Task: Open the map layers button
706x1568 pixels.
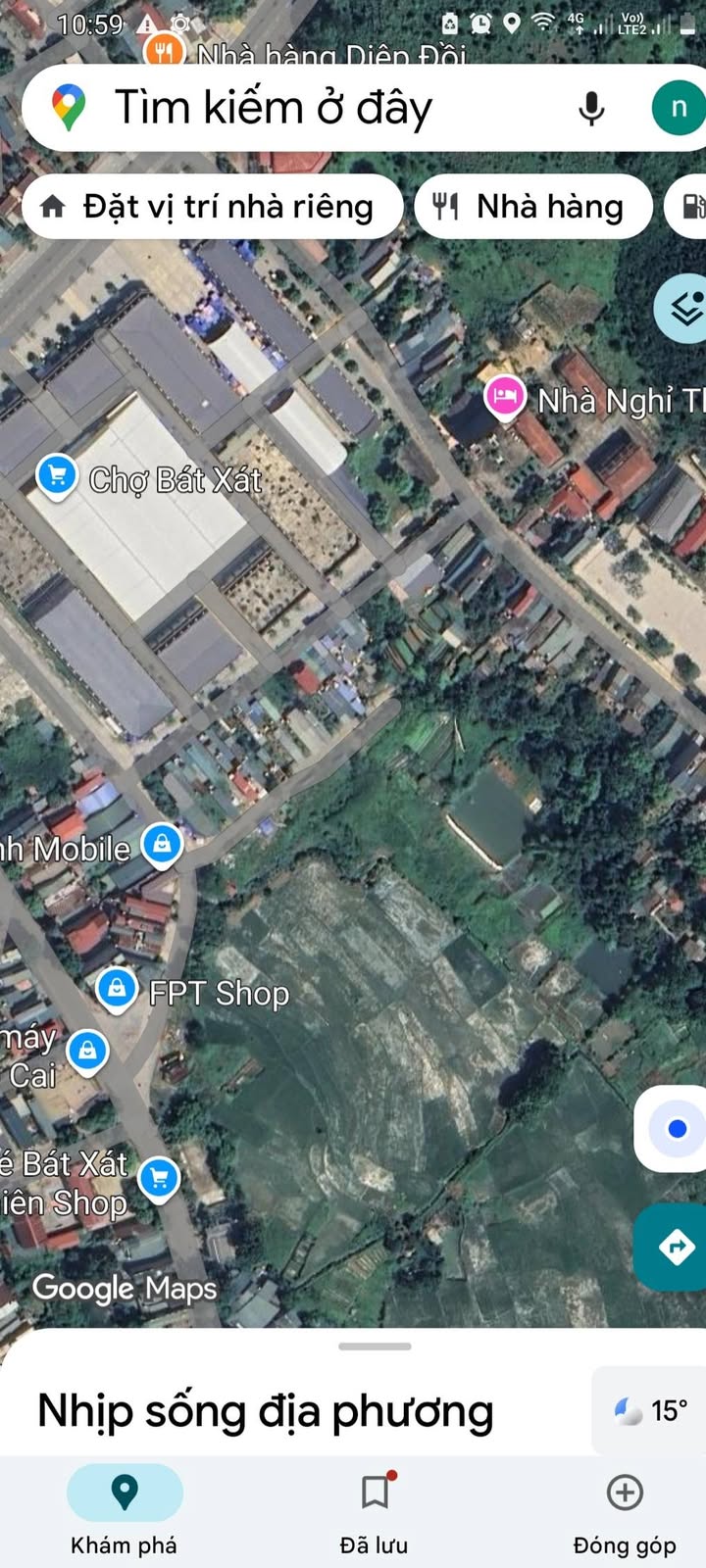Action: click(684, 308)
